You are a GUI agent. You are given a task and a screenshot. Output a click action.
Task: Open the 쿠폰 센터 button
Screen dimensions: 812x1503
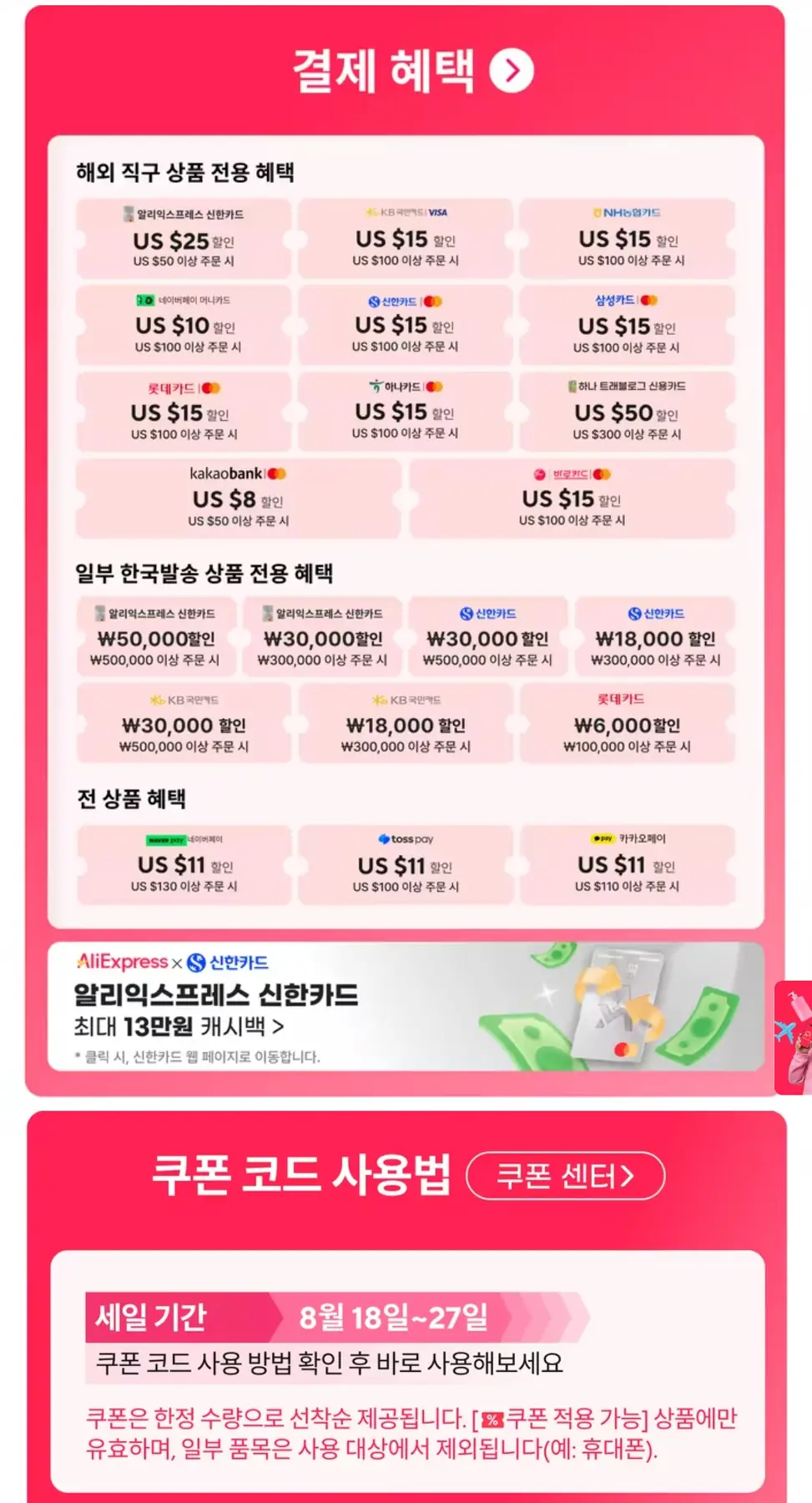pos(565,1176)
